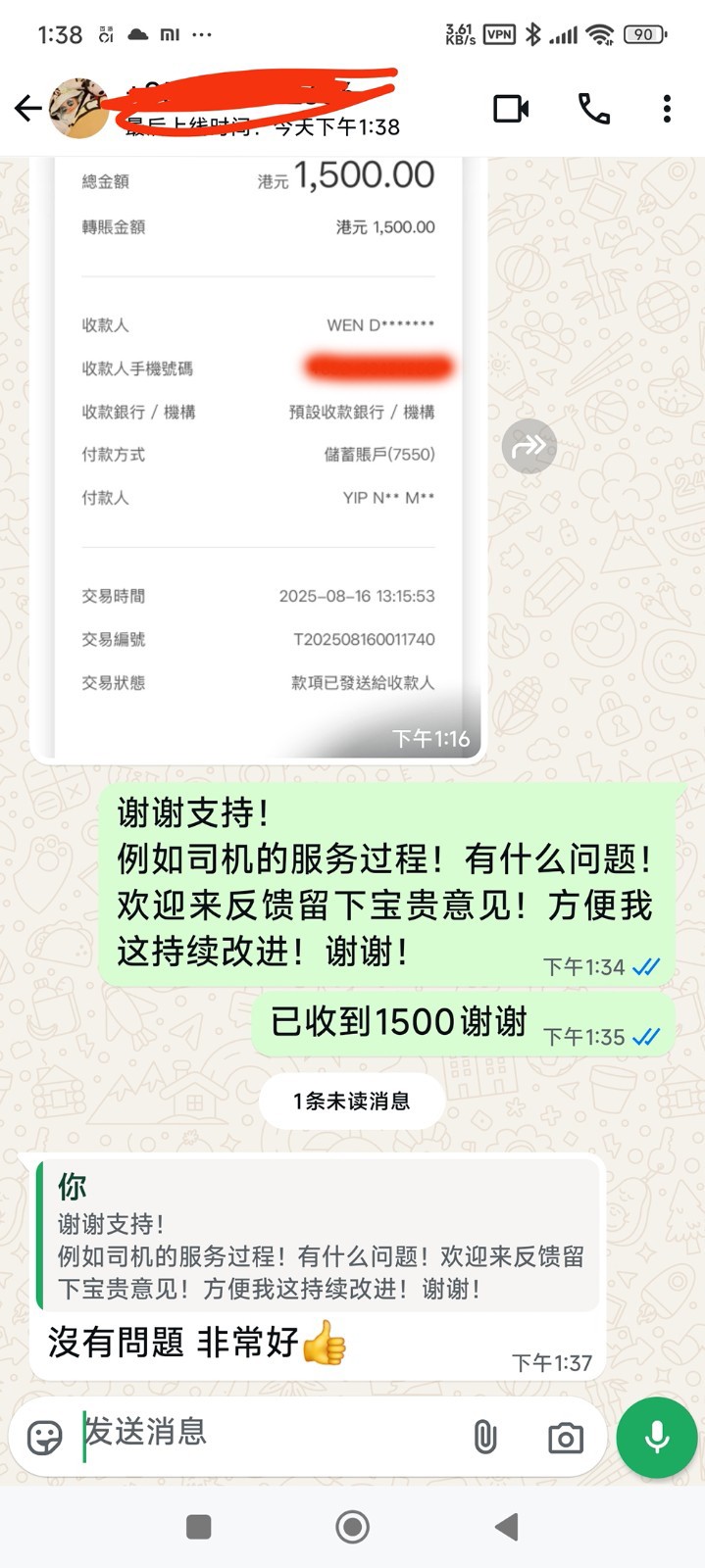The height and width of the screenshot is (1568, 705).
Task: Open the camera to take a photo
Action: 565,1438
